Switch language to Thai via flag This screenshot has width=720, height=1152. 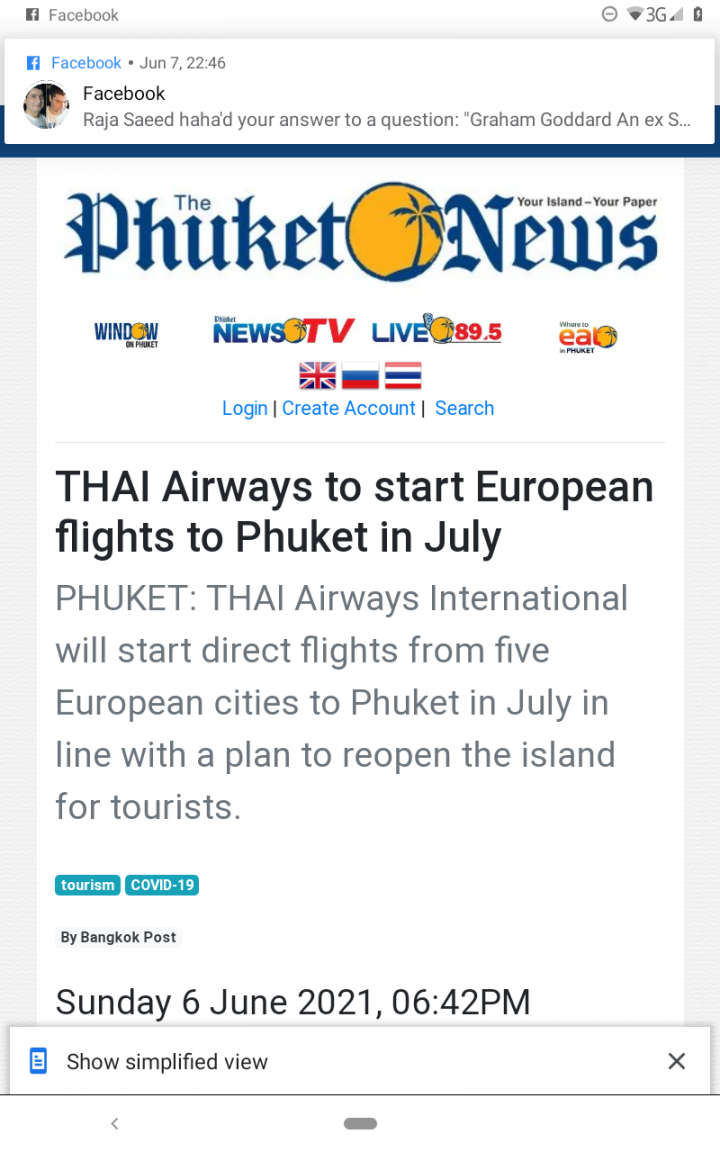(x=403, y=376)
